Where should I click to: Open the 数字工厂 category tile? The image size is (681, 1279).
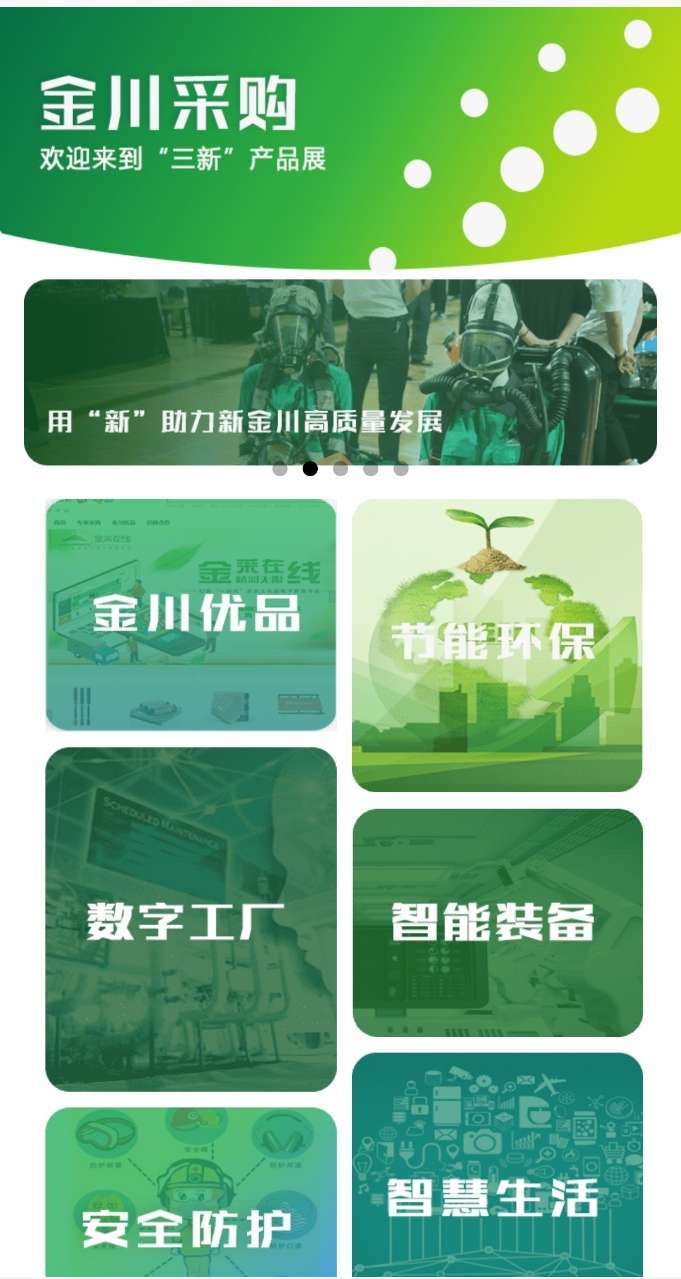[x=191, y=919]
